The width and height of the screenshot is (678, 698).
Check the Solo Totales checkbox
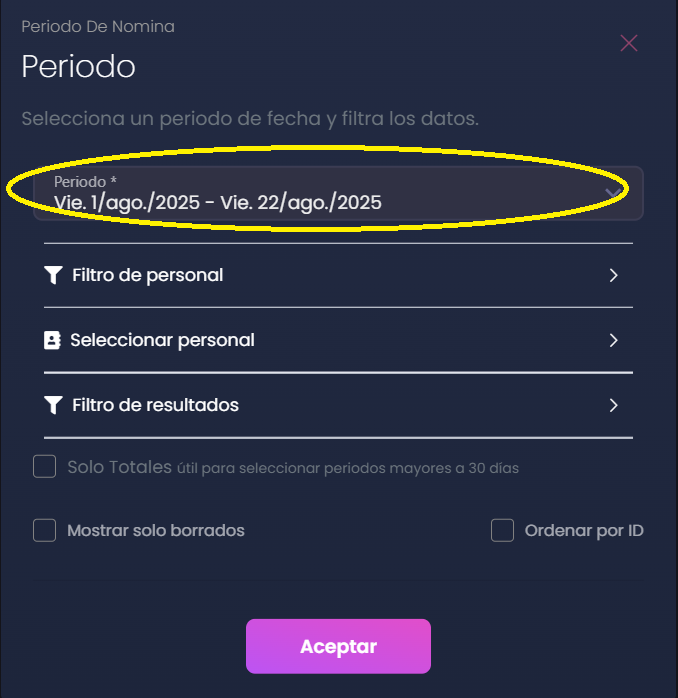(x=44, y=467)
